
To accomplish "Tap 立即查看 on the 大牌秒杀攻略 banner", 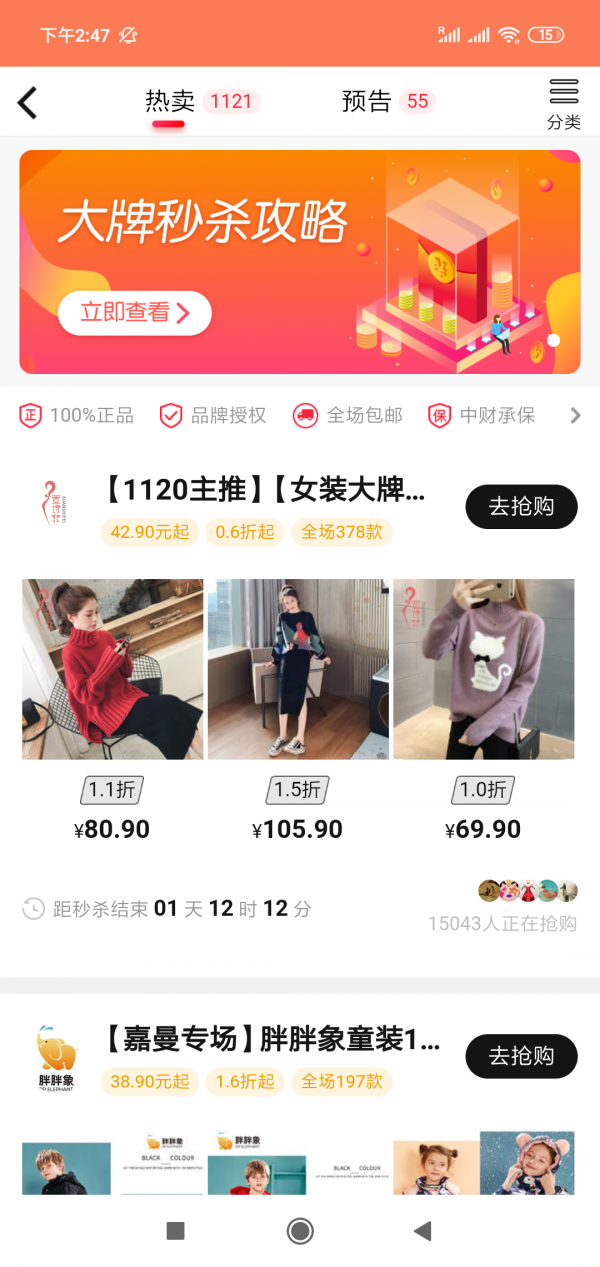I will pyautogui.click(x=135, y=312).
